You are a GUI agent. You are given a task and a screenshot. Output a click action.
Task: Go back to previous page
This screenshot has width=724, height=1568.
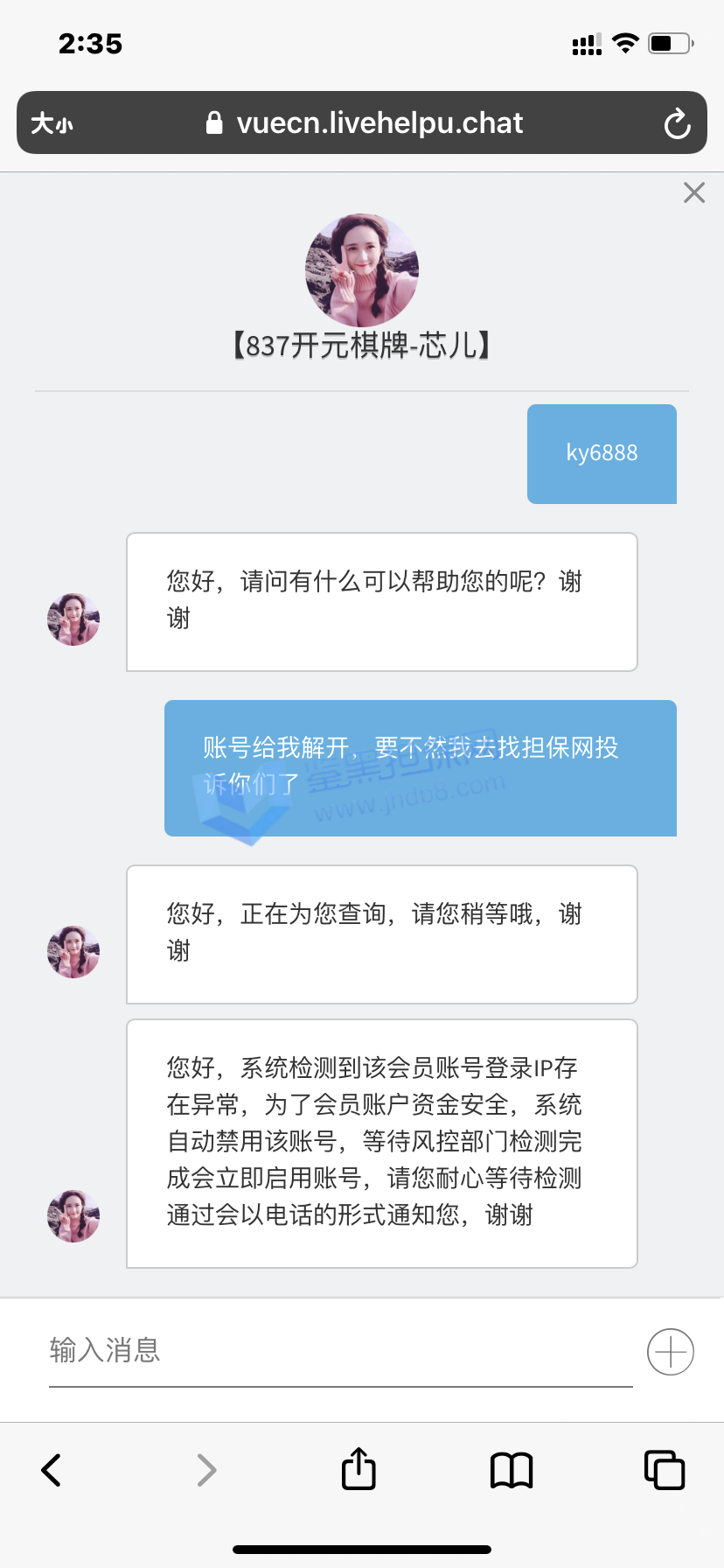(x=52, y=1470)
